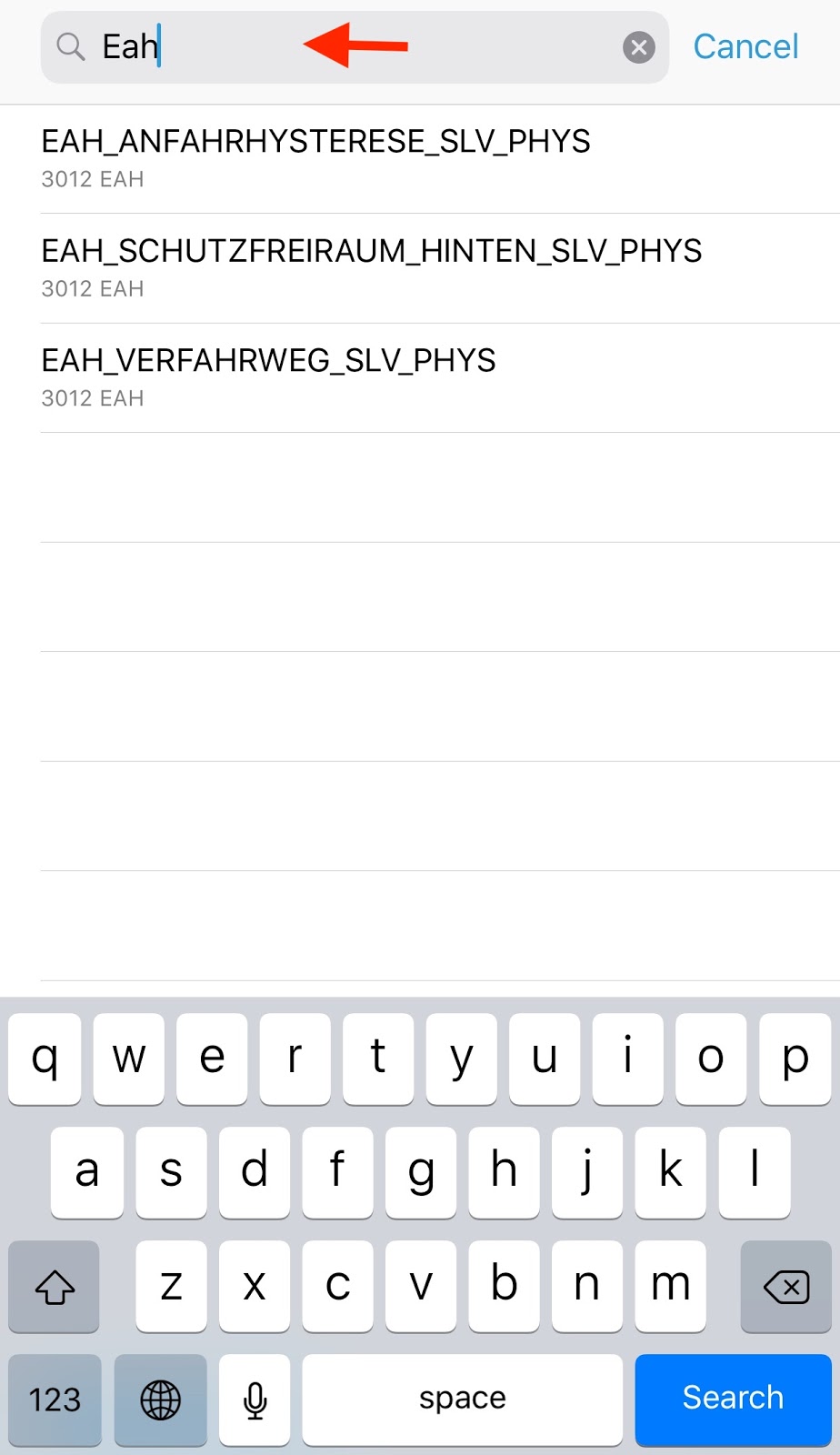840x1455 pixels.
Task: Toggle the shift key
Action: (55, 1286)
